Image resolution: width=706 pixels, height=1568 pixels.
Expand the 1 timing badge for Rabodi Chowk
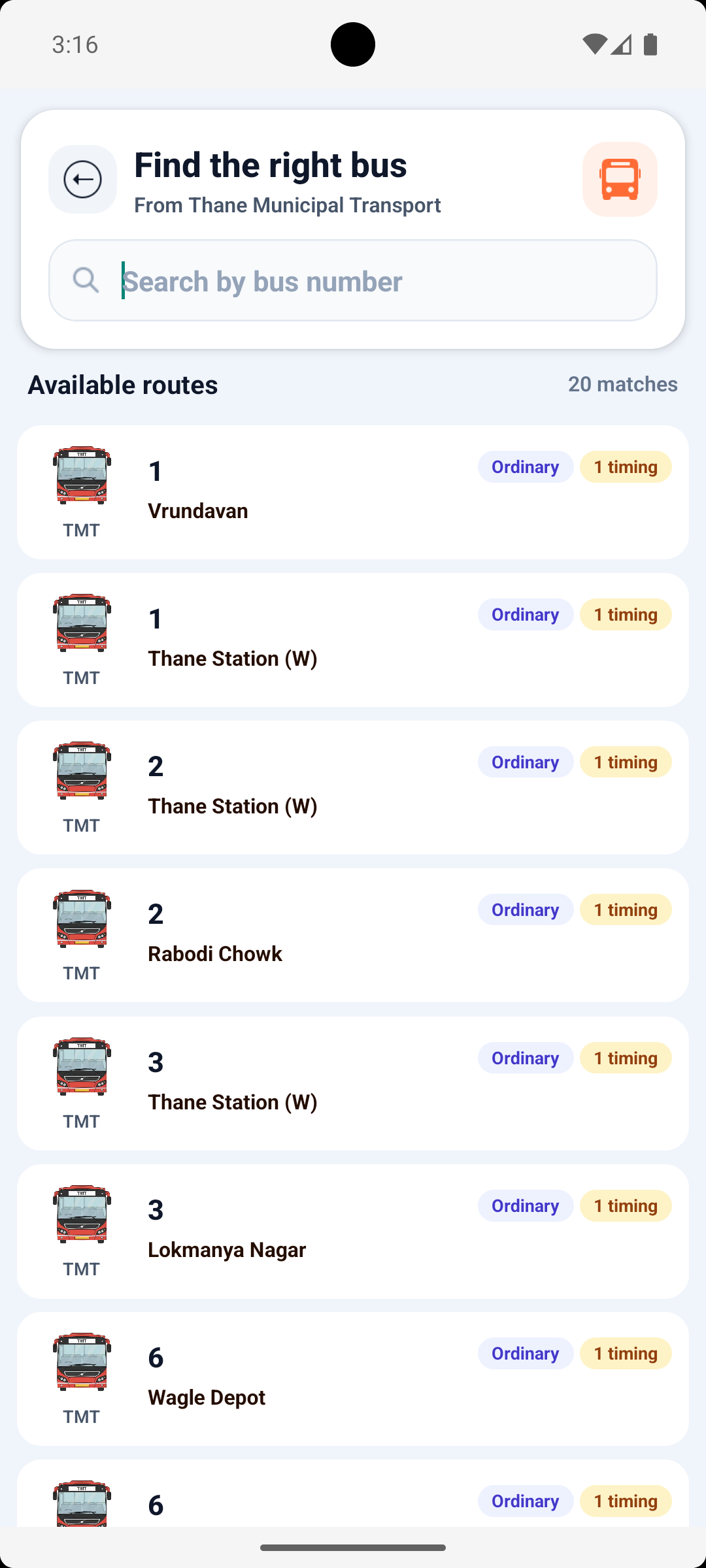click(x=625, y=909)
